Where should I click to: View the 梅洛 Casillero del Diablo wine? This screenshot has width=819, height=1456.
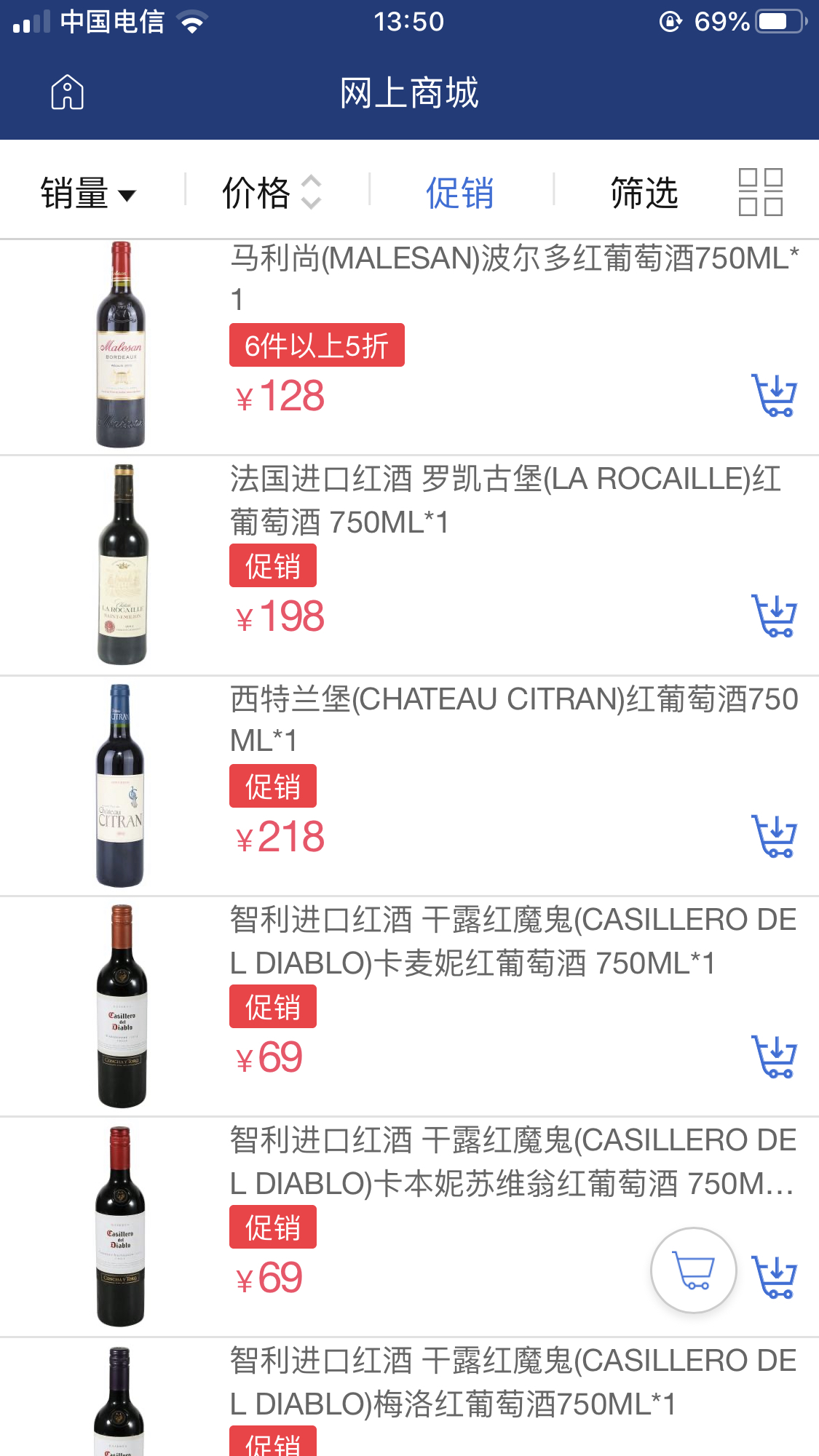(513, 1381)
